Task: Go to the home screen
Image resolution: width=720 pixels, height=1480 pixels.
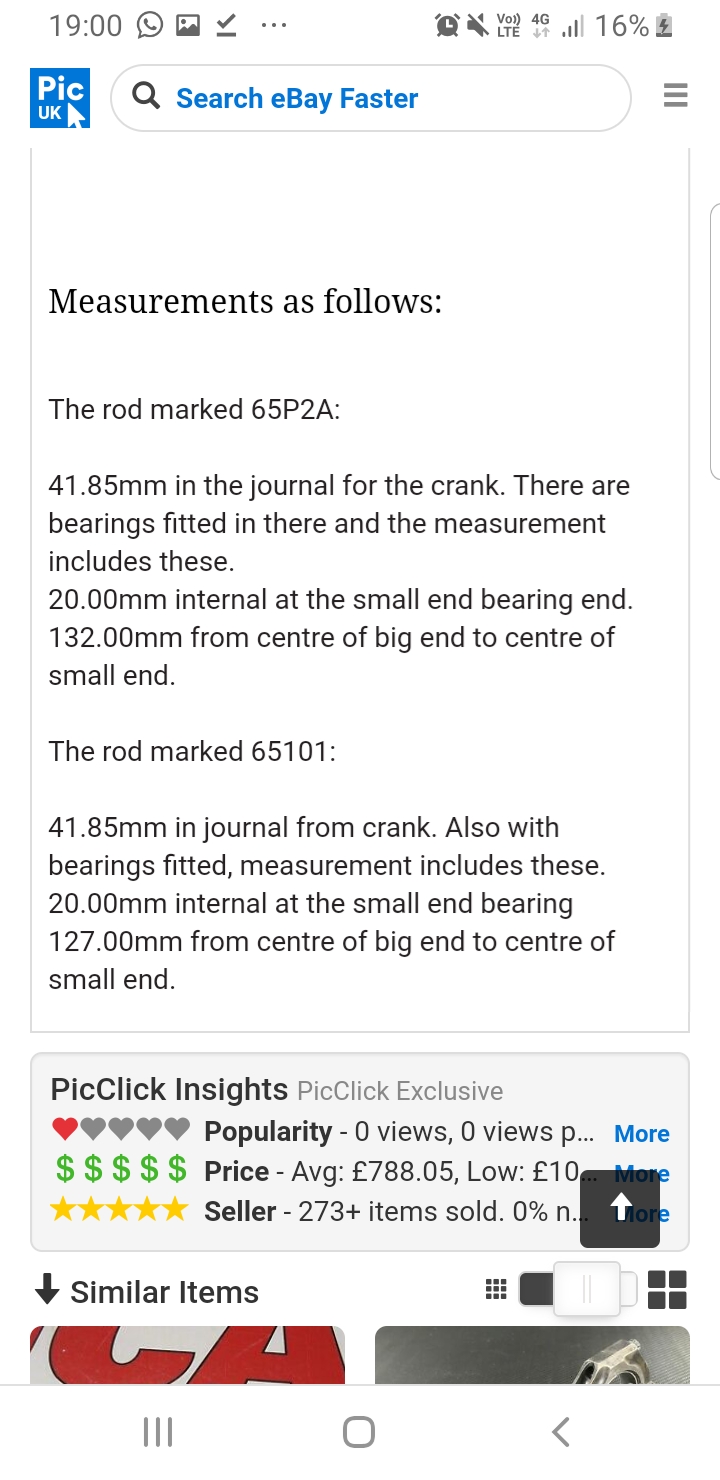Action: (x=359, y=1432)
